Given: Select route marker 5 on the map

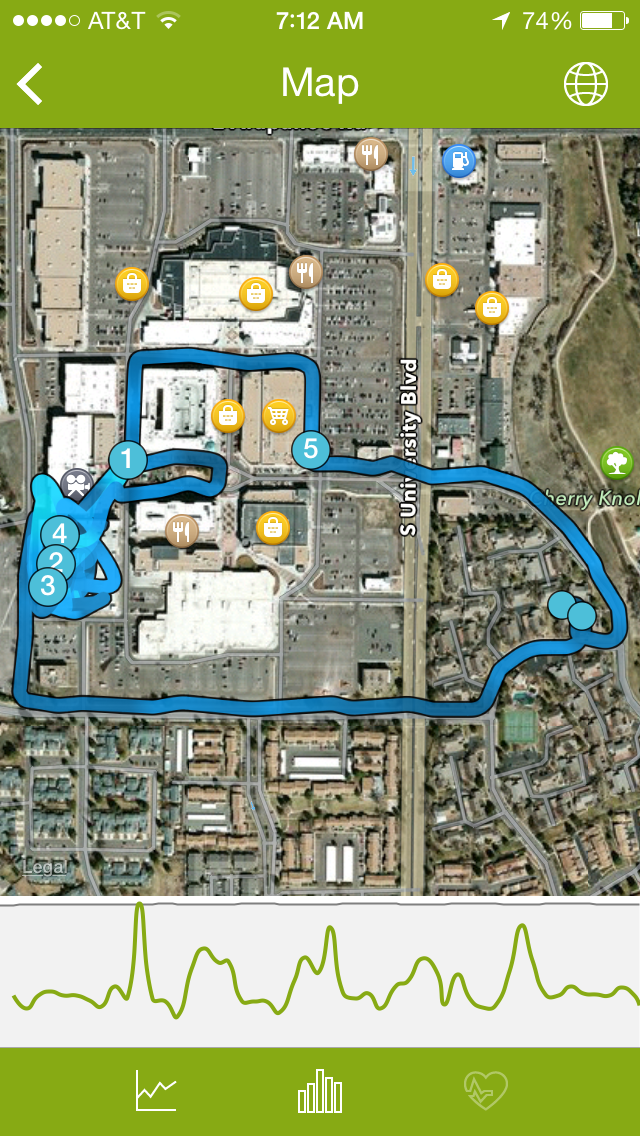Looking at the screenshot, I should pyautogui.click(x=310, y=449).
